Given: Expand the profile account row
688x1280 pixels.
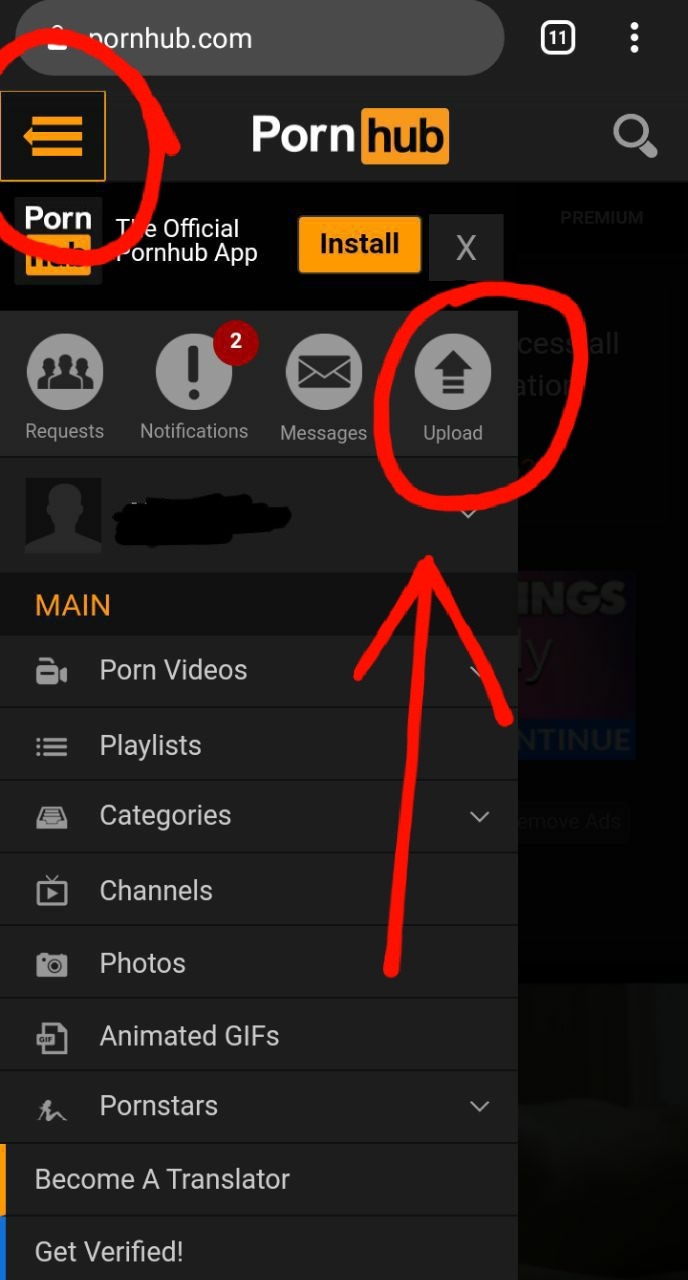Looking at the screenshot, I should 468,514.
